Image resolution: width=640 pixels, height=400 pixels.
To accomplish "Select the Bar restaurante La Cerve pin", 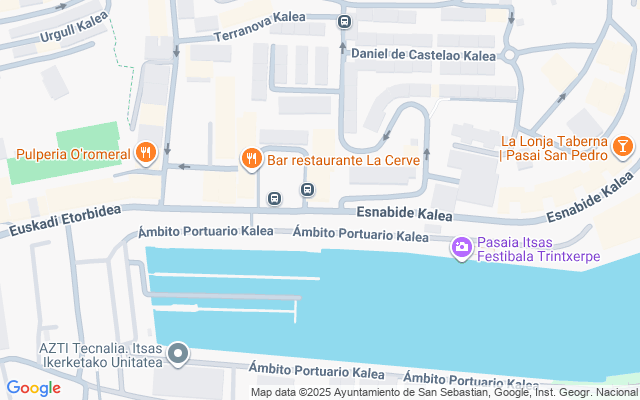I will (251, 159).
